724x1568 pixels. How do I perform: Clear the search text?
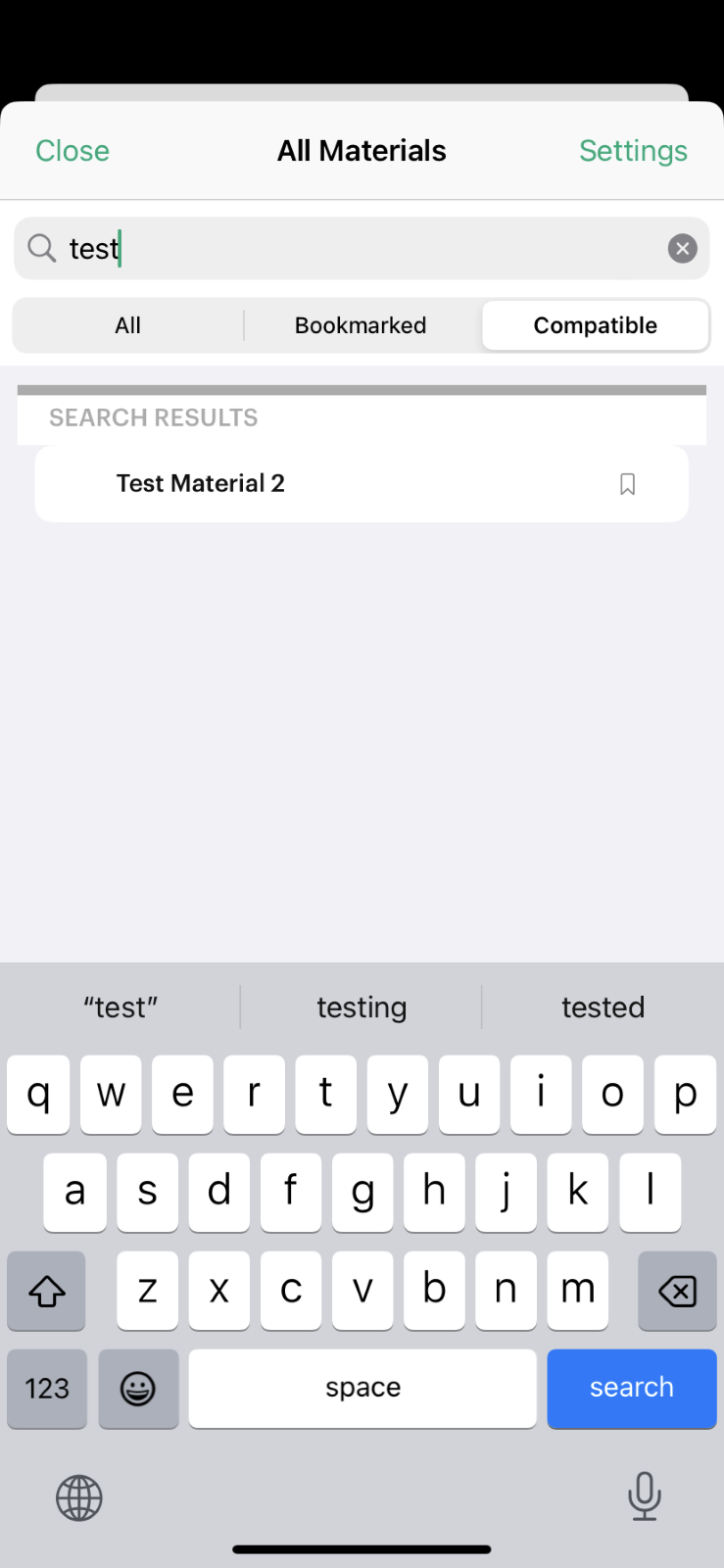(682, 249)
